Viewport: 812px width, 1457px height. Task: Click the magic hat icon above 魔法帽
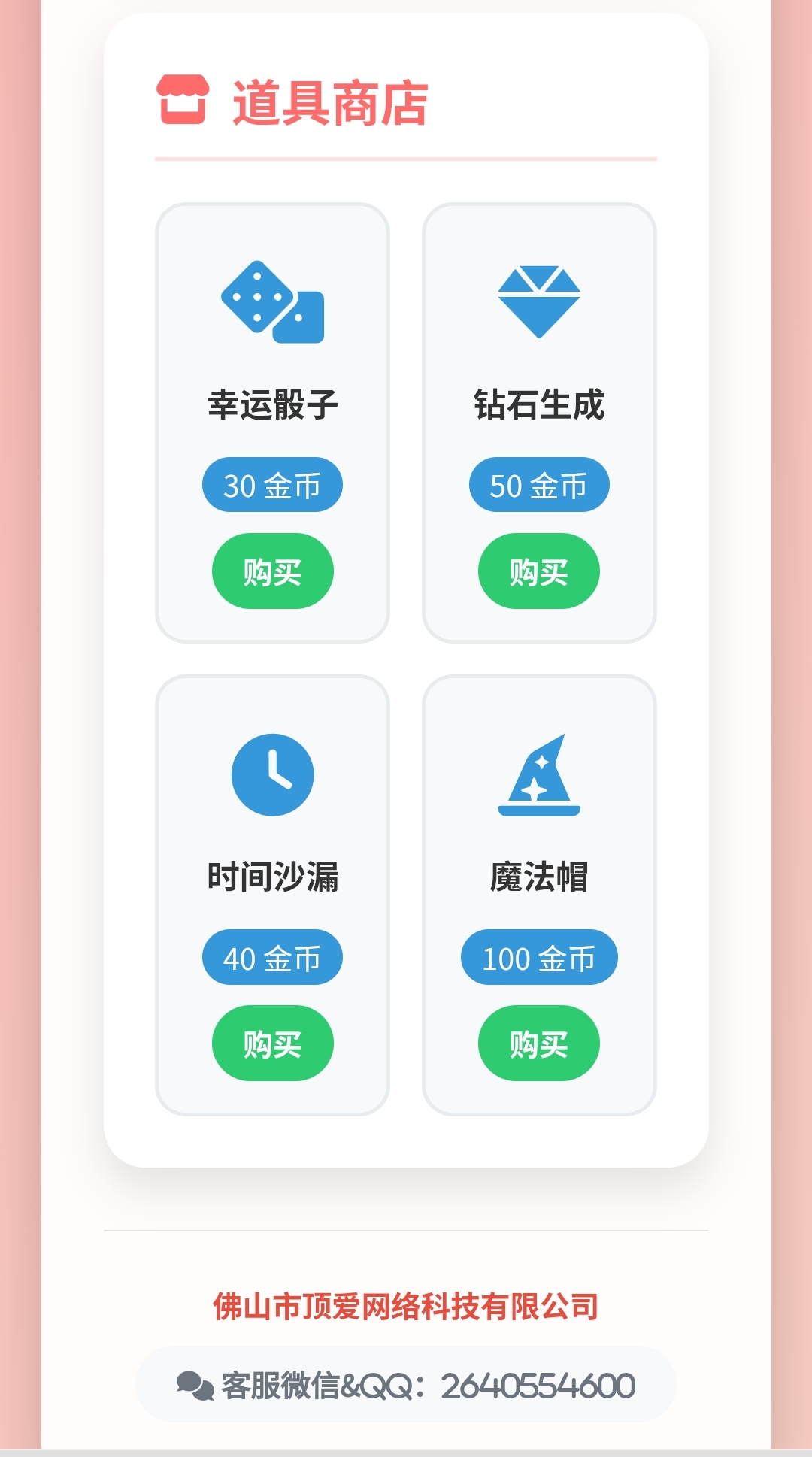(x=540, y=774)
